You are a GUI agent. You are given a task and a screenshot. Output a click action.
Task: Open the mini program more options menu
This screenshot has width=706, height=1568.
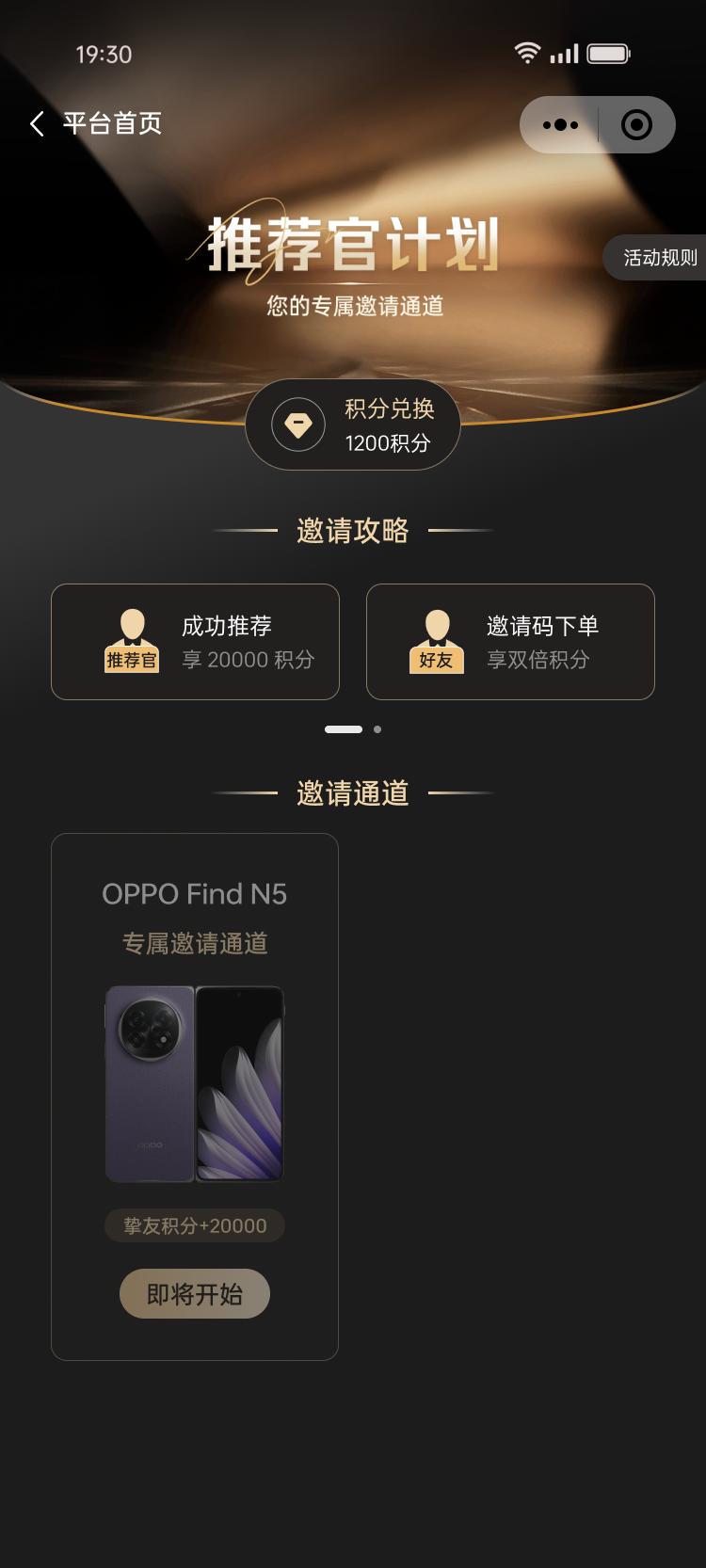pos(561,125)
